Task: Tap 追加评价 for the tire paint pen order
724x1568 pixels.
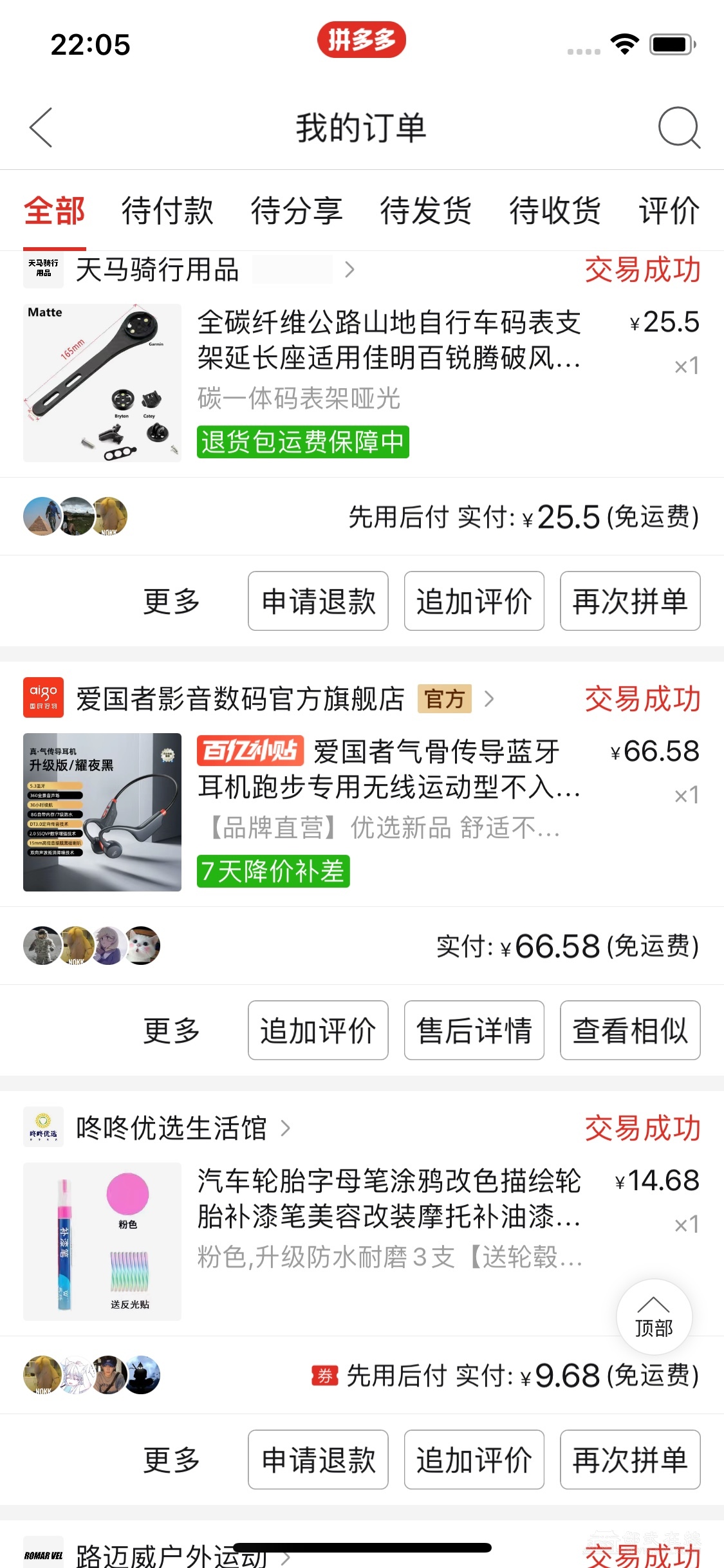Action: (x=474, y=1460)
